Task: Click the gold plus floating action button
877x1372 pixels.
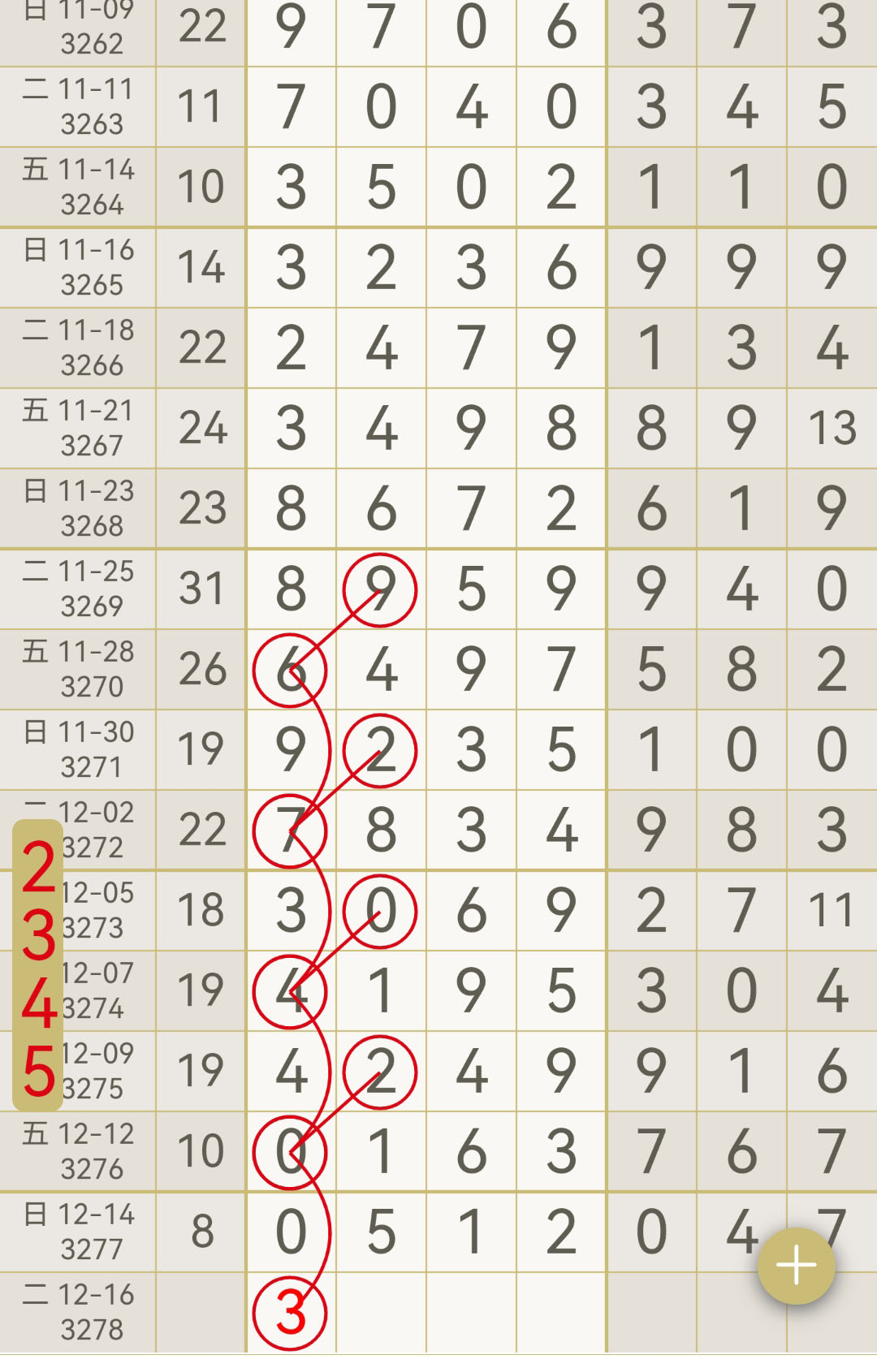Action: pos(797,1264)
